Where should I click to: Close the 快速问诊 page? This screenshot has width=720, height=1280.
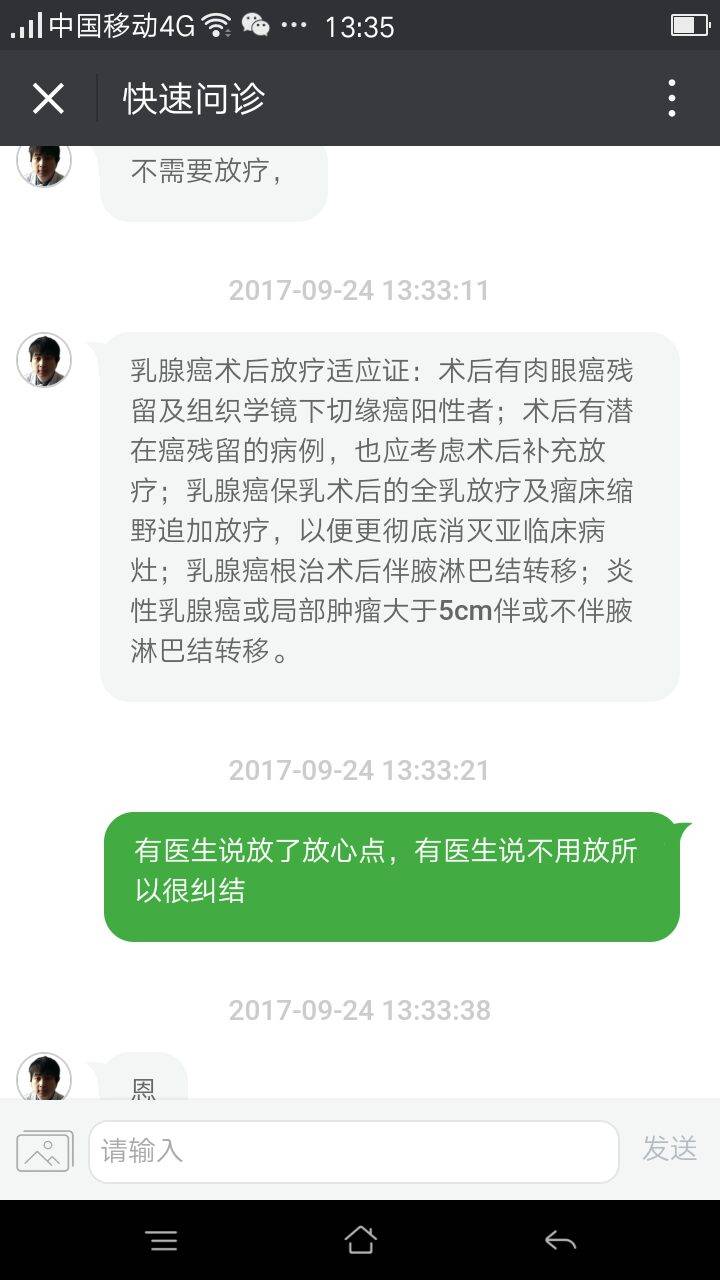[x=48, y=99]
